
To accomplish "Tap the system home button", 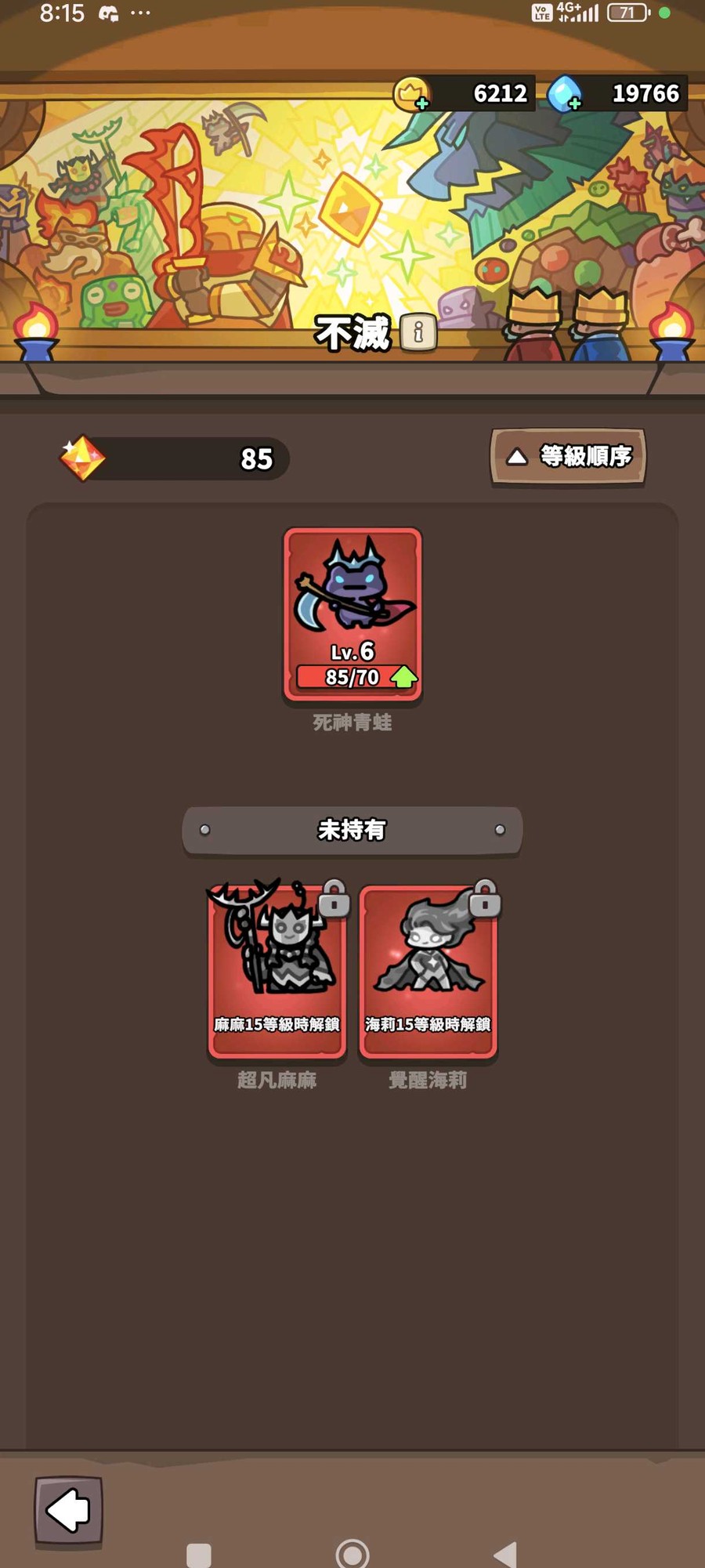I will [x=352, y=1555].
